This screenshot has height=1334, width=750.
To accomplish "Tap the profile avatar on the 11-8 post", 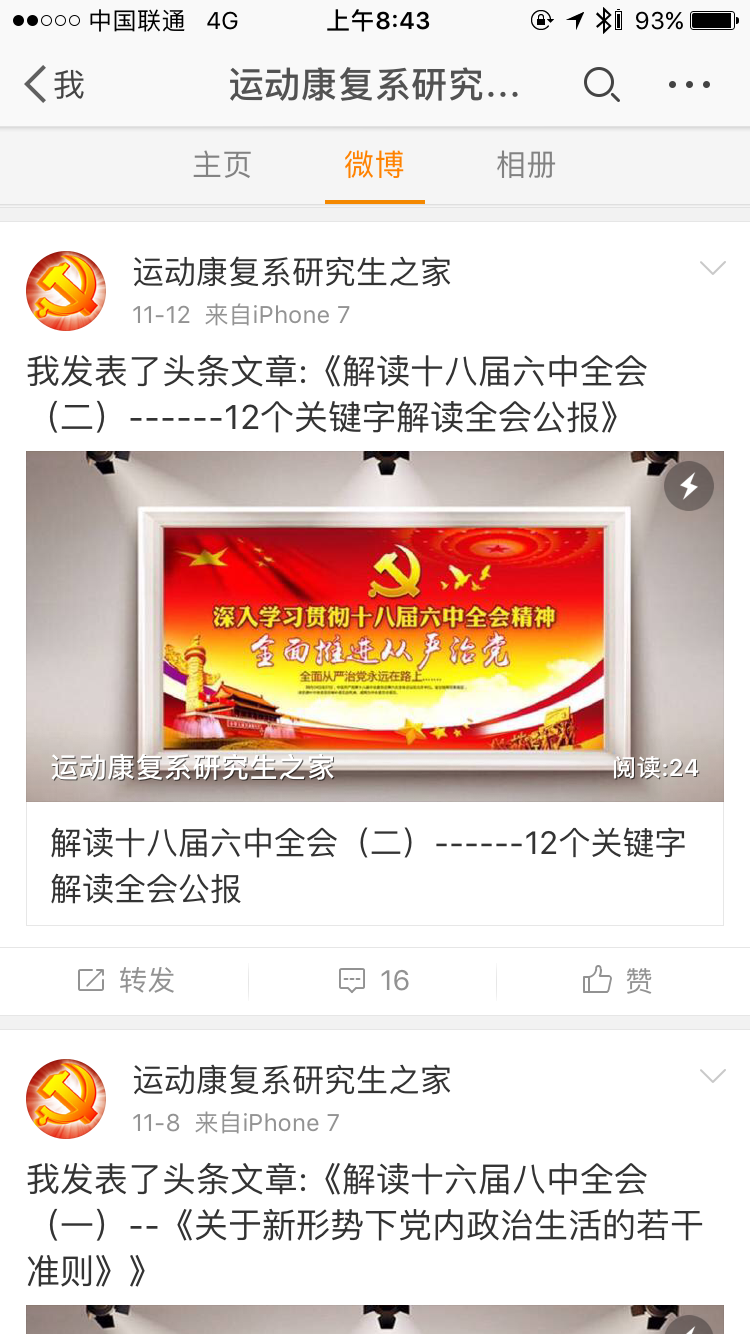I will click(x=66, y=1099).
